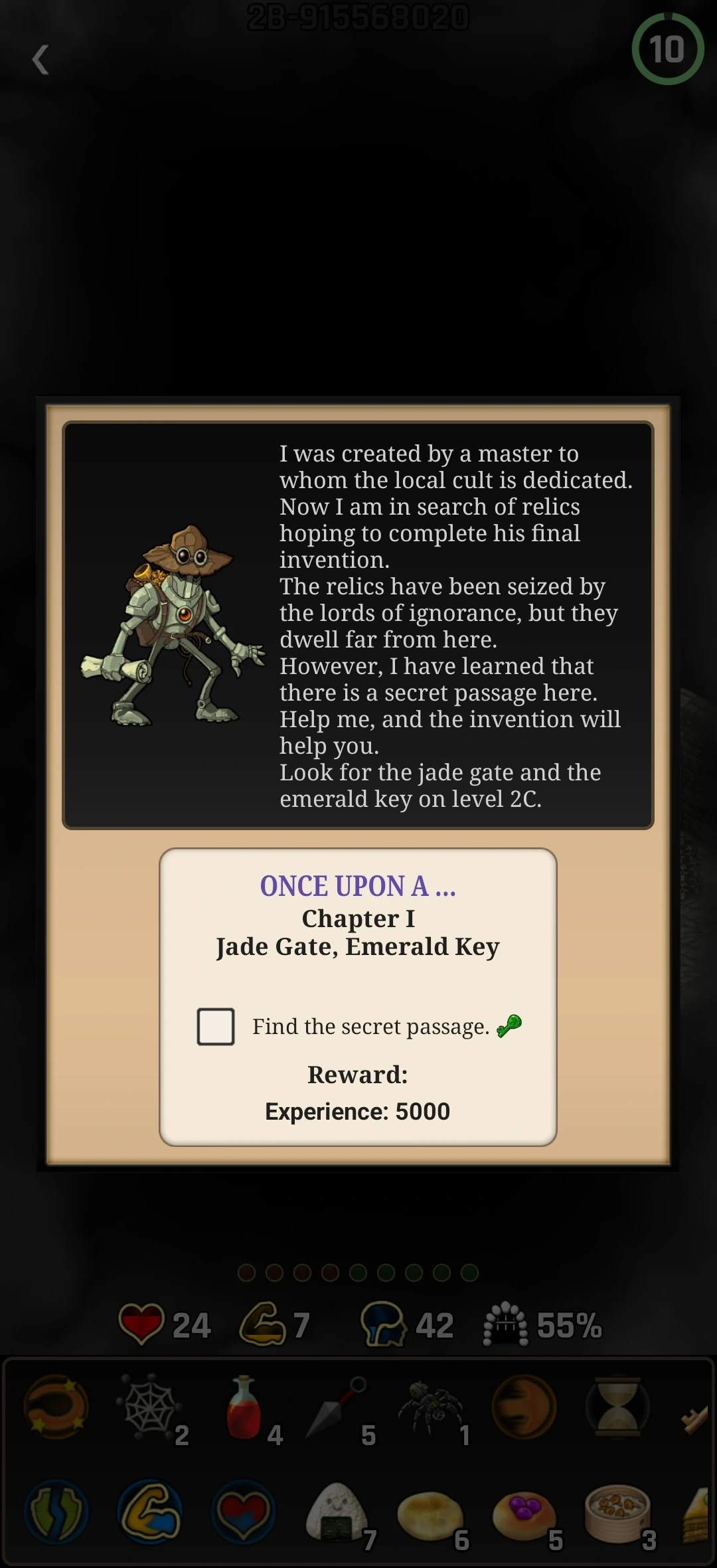This screenshot has width=717, height=1568.
Task: Open the dumpling steamer basket
Action: tap(617, 1513)
